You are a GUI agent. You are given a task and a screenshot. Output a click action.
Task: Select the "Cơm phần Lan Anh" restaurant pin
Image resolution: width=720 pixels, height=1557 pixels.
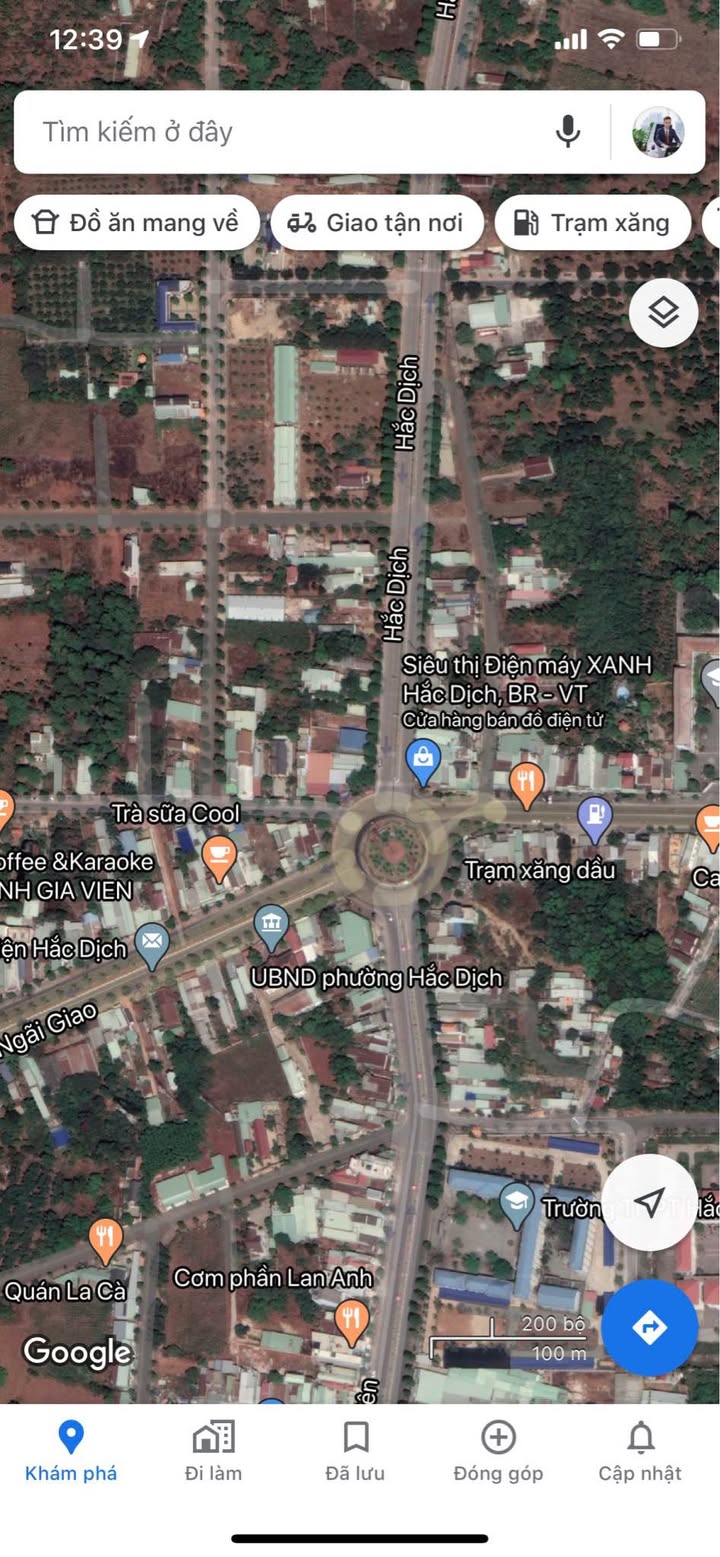351,1318
